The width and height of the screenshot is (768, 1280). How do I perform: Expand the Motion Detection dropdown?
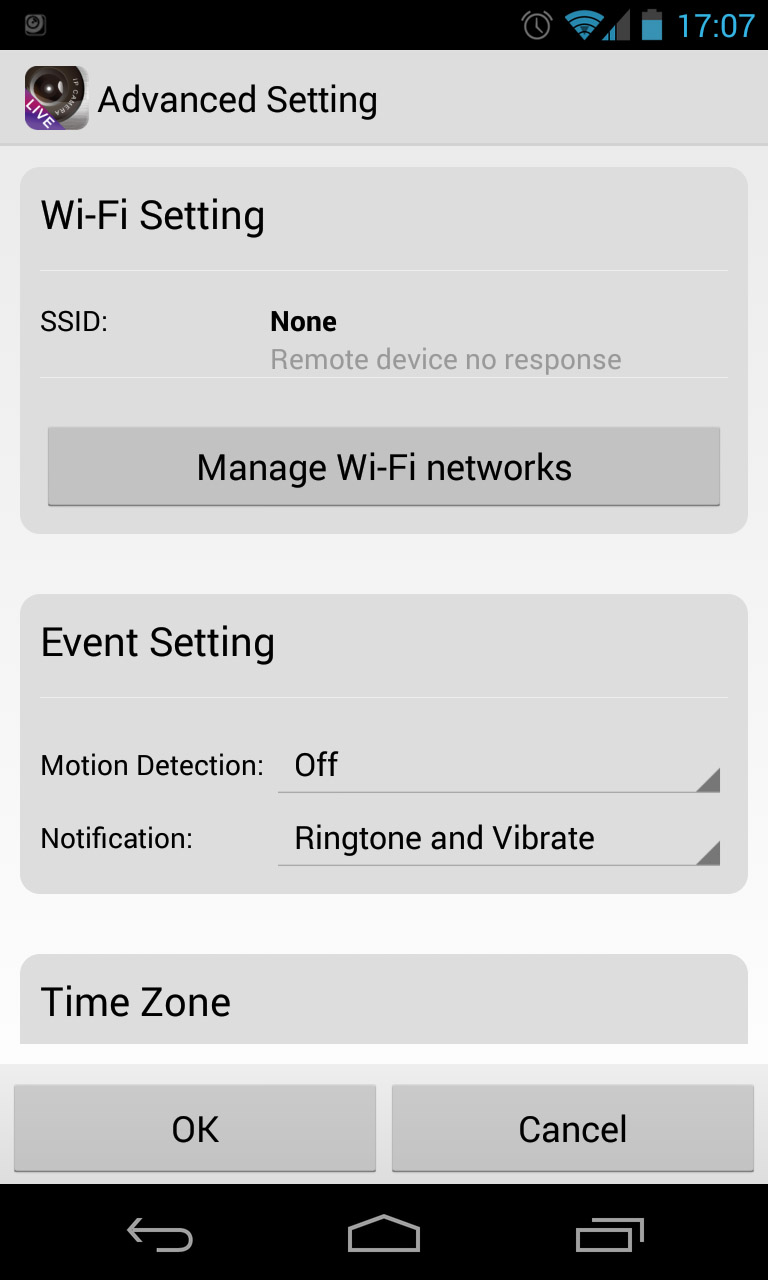[499, 766]
